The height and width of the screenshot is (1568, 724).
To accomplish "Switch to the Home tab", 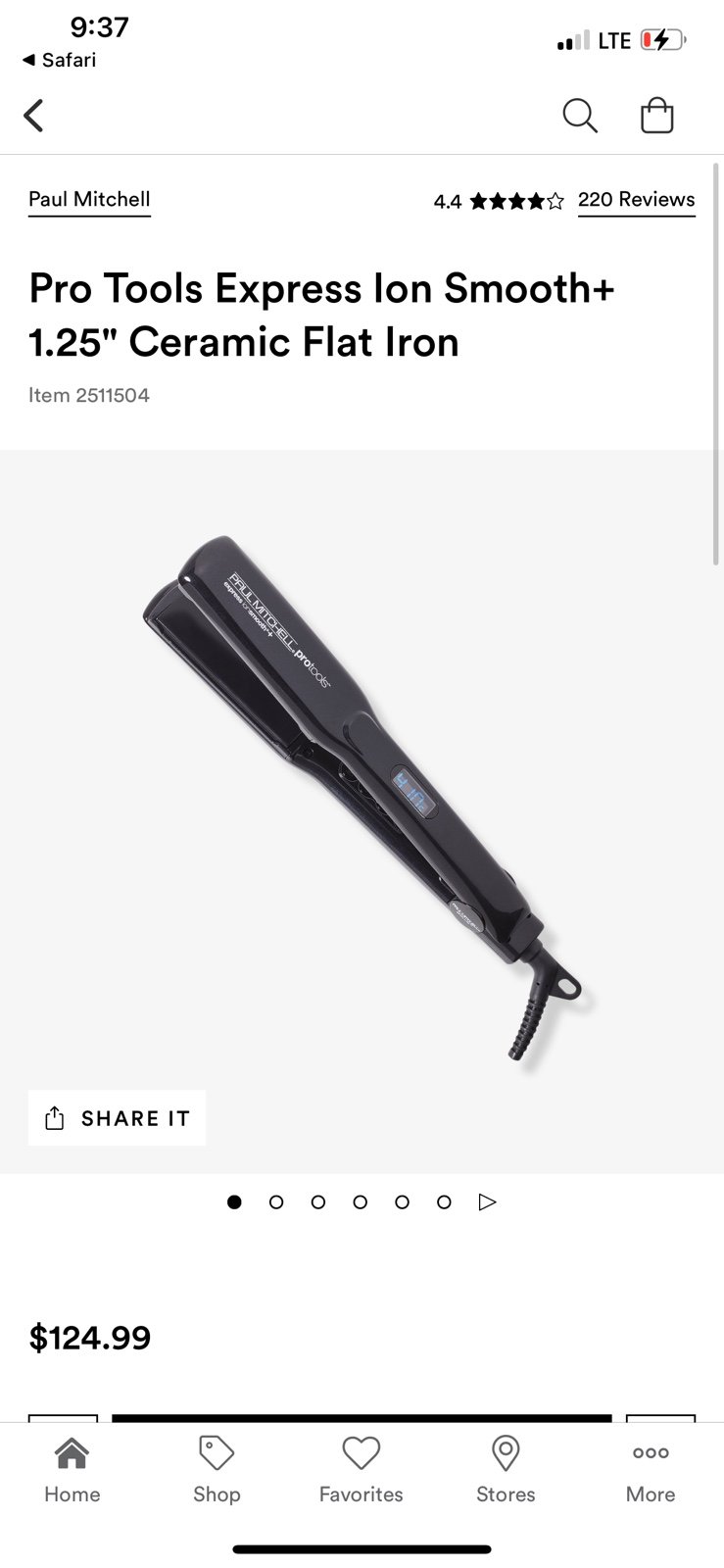I will 72,1470.
